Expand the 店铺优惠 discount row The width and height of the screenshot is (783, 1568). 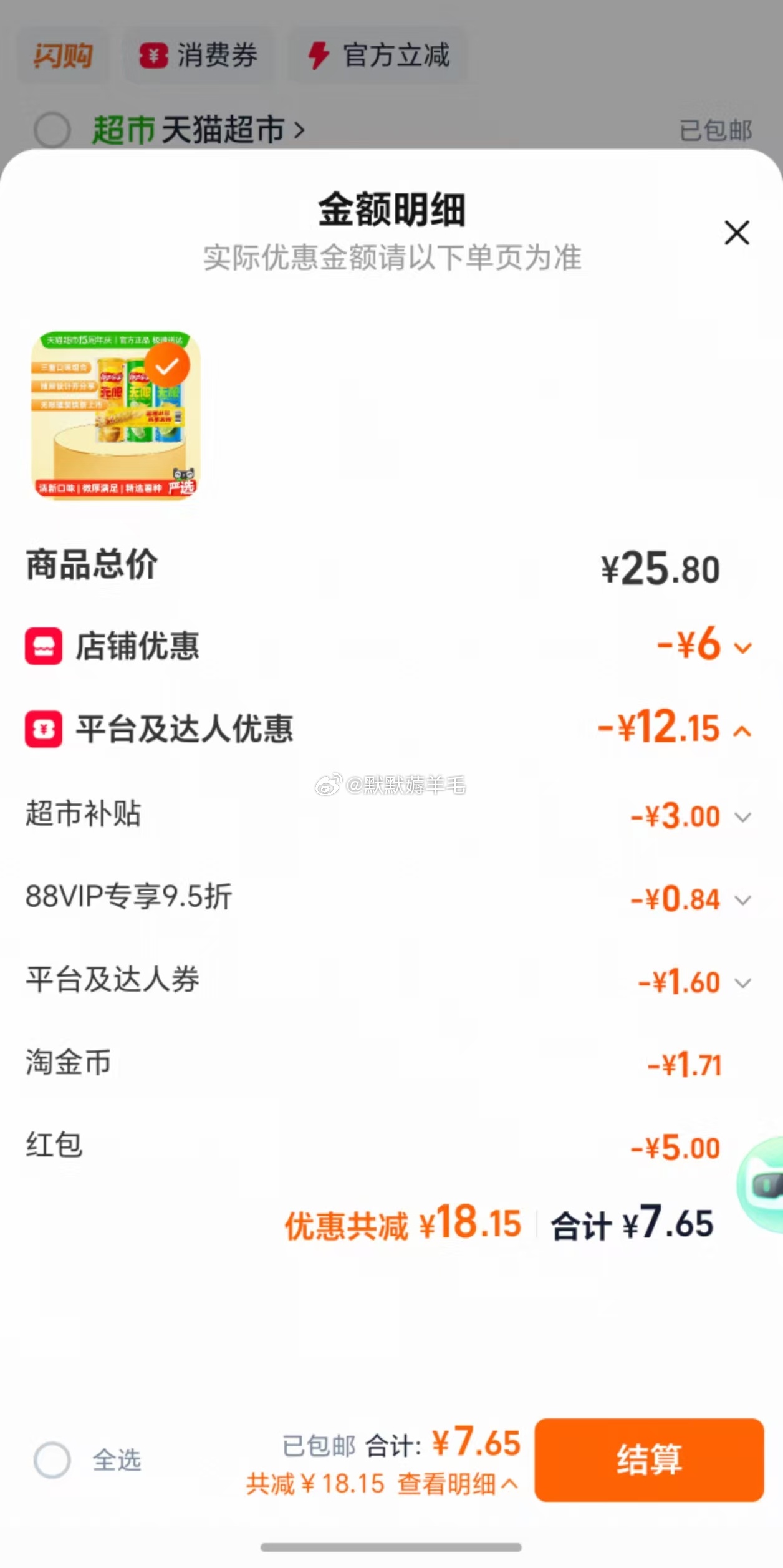742,647
